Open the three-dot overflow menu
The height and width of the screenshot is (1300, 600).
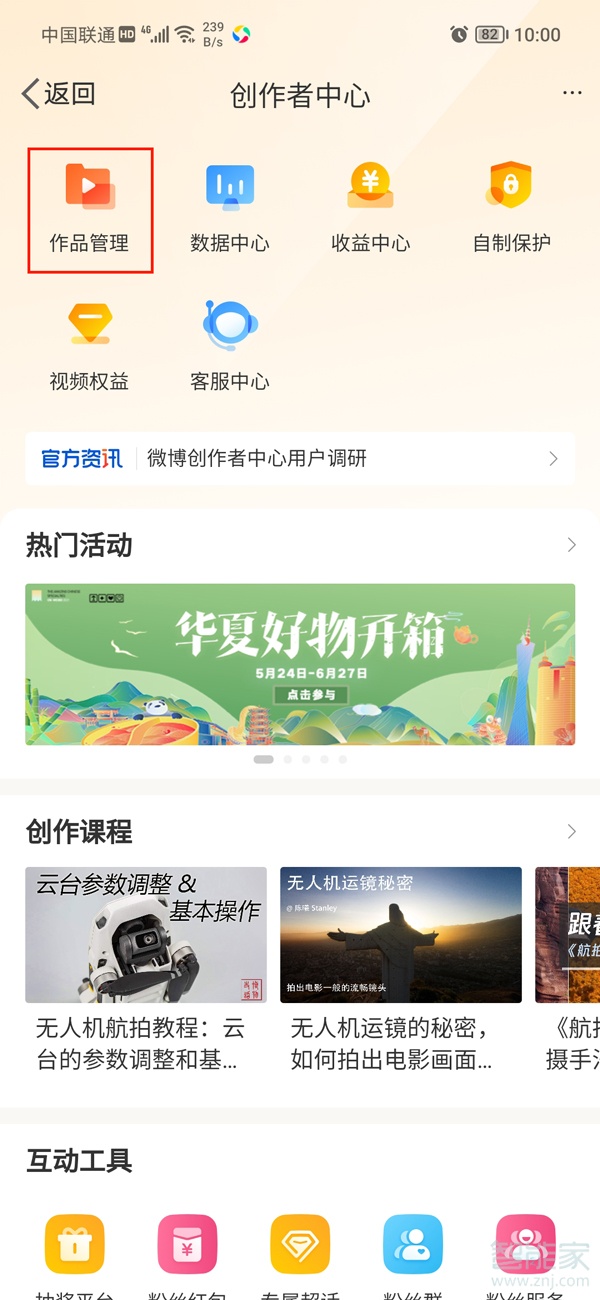click(x=572, y=94)
